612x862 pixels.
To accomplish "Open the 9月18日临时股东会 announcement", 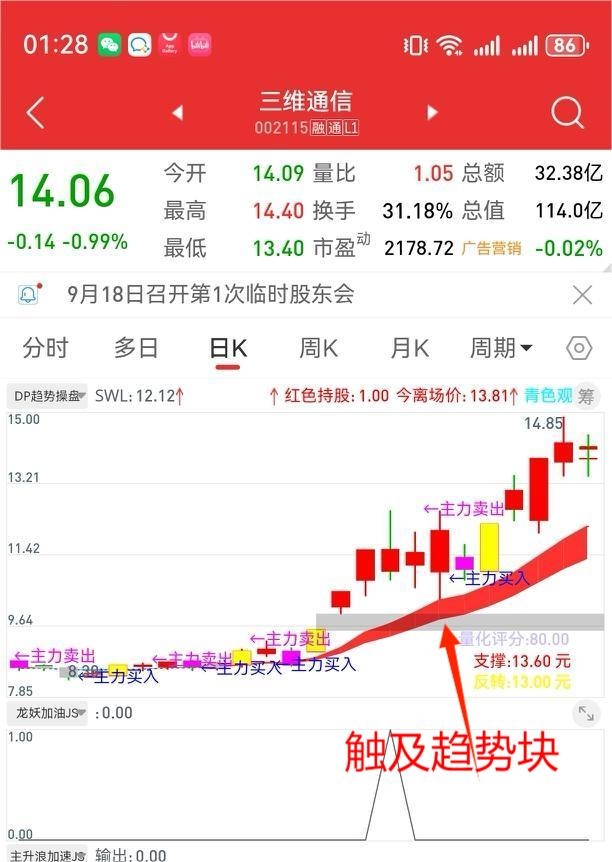I will 210,295.
